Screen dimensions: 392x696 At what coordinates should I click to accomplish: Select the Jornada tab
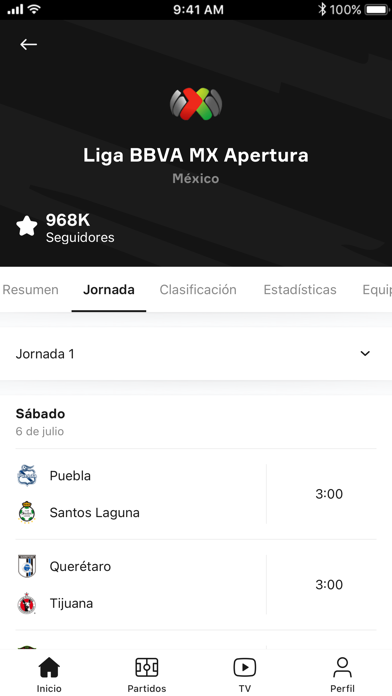[109, 290]
